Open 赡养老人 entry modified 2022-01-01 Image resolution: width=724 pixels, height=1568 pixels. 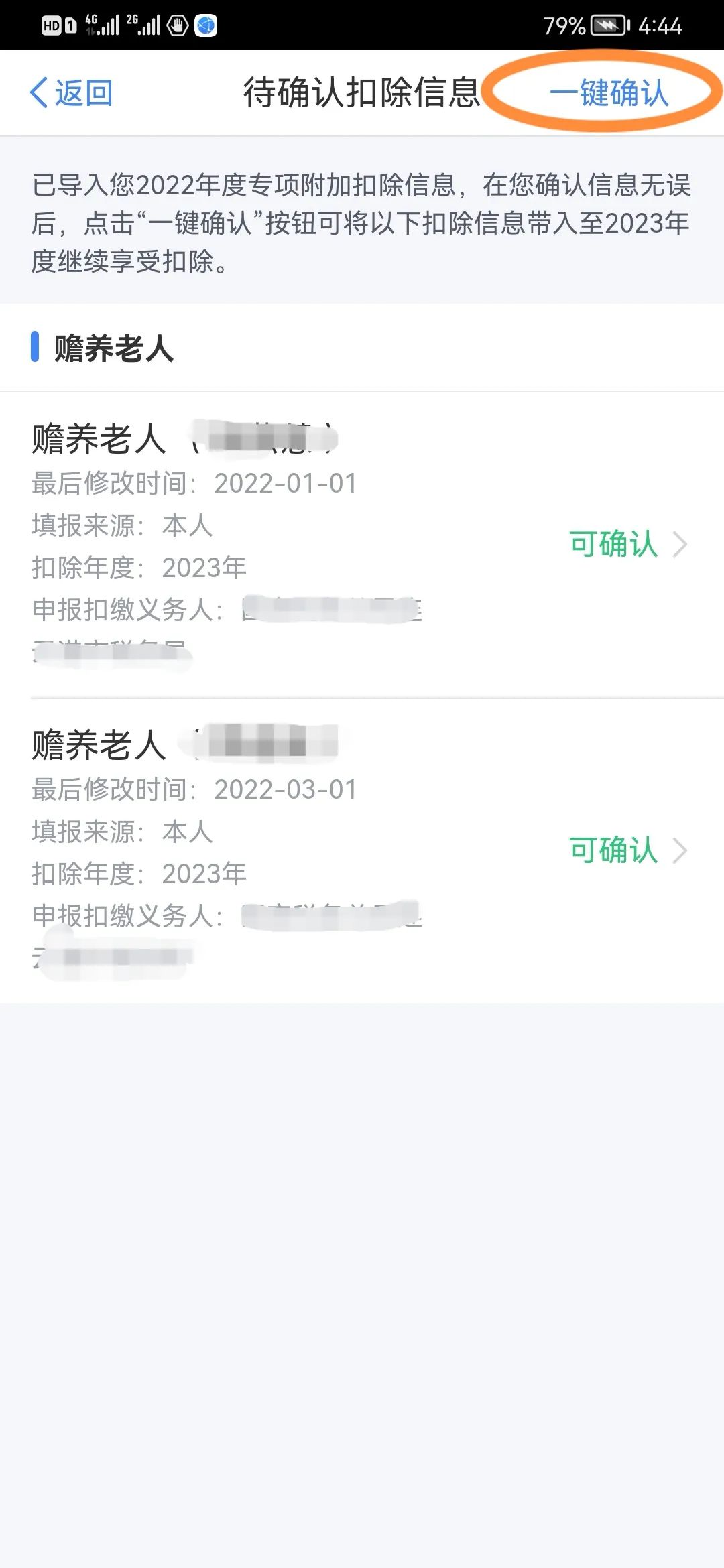(627, 544)
